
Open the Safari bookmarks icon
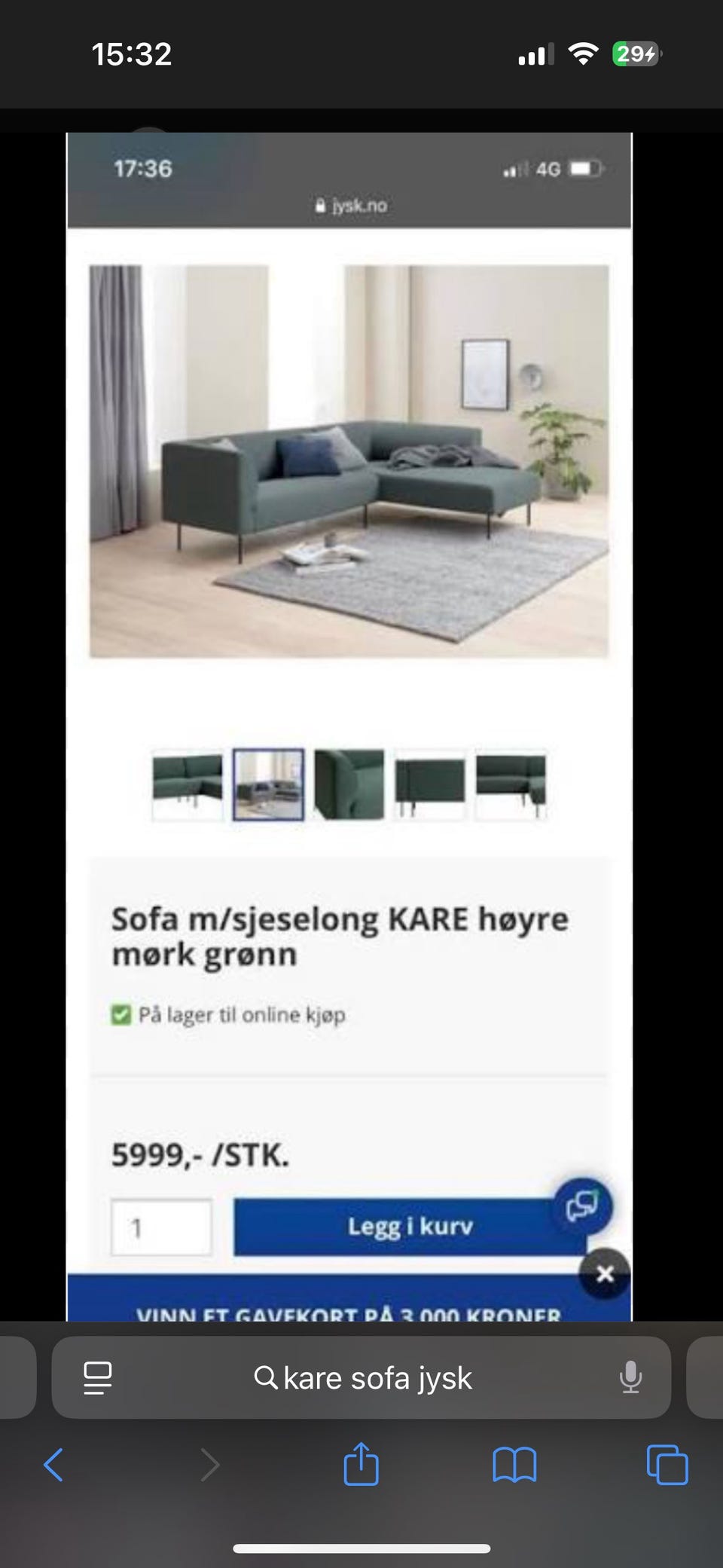[515, 1465]
